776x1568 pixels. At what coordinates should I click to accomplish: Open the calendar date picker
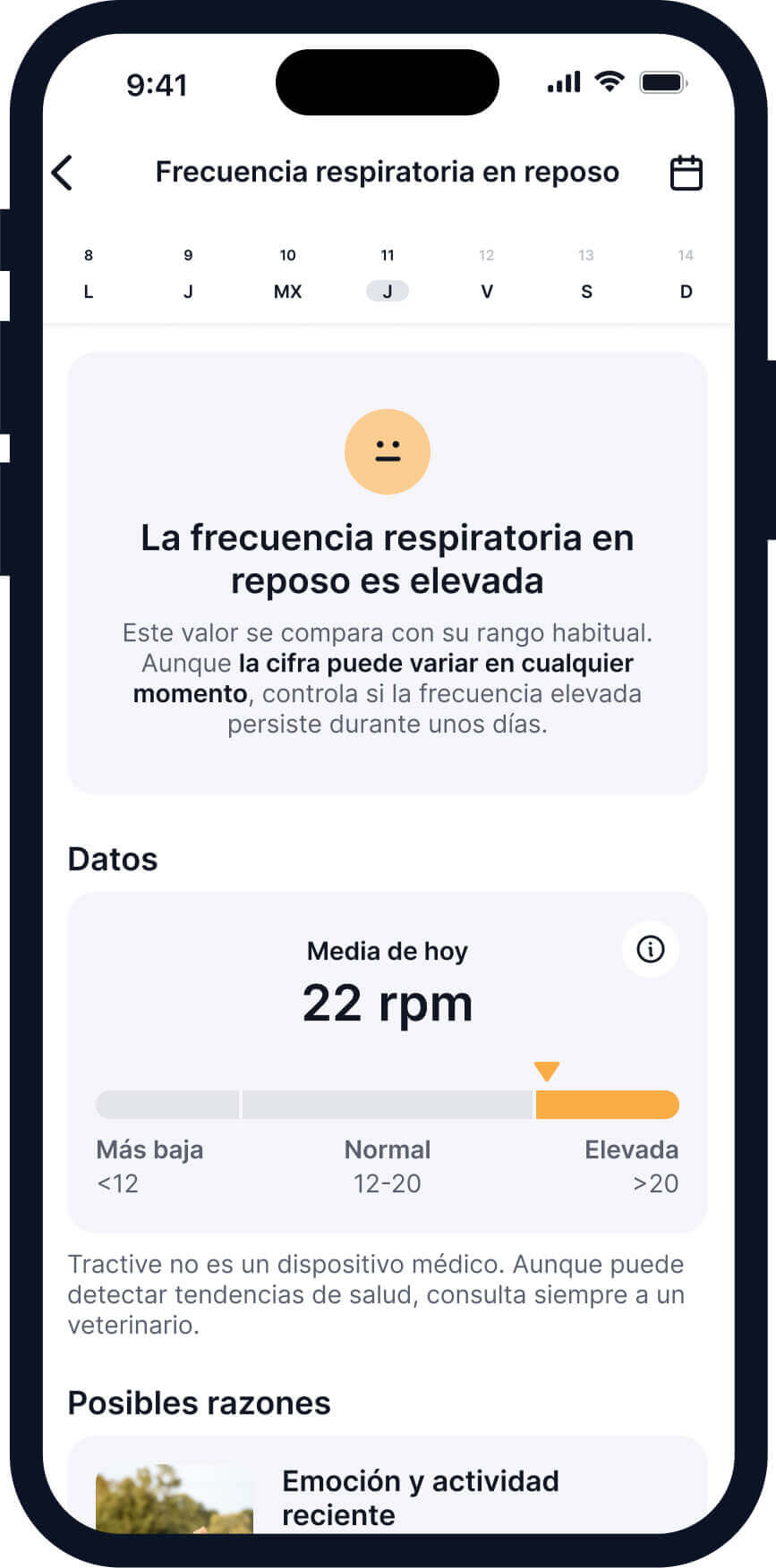(x=686, y=173)
